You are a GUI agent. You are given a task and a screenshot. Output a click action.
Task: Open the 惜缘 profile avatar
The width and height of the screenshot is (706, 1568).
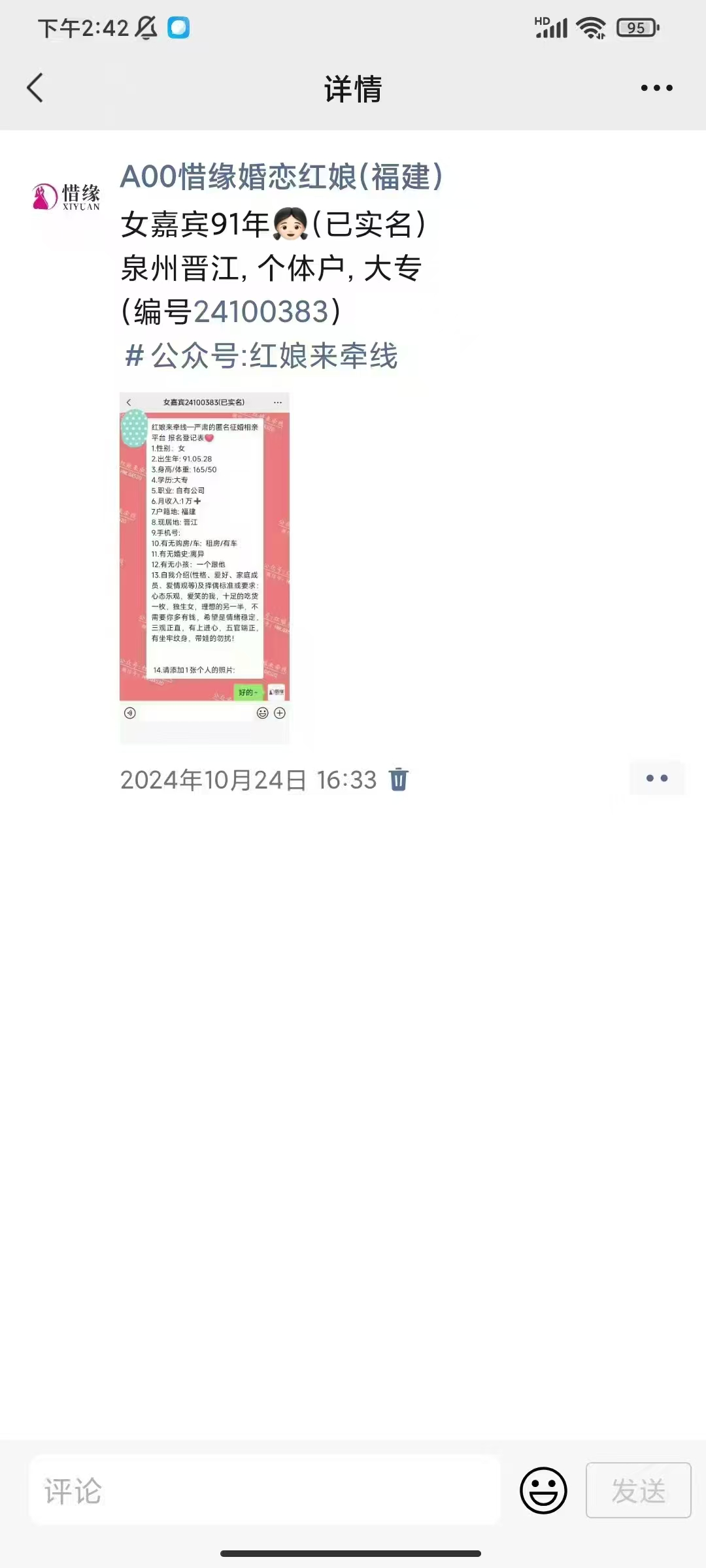pos(66,197)
